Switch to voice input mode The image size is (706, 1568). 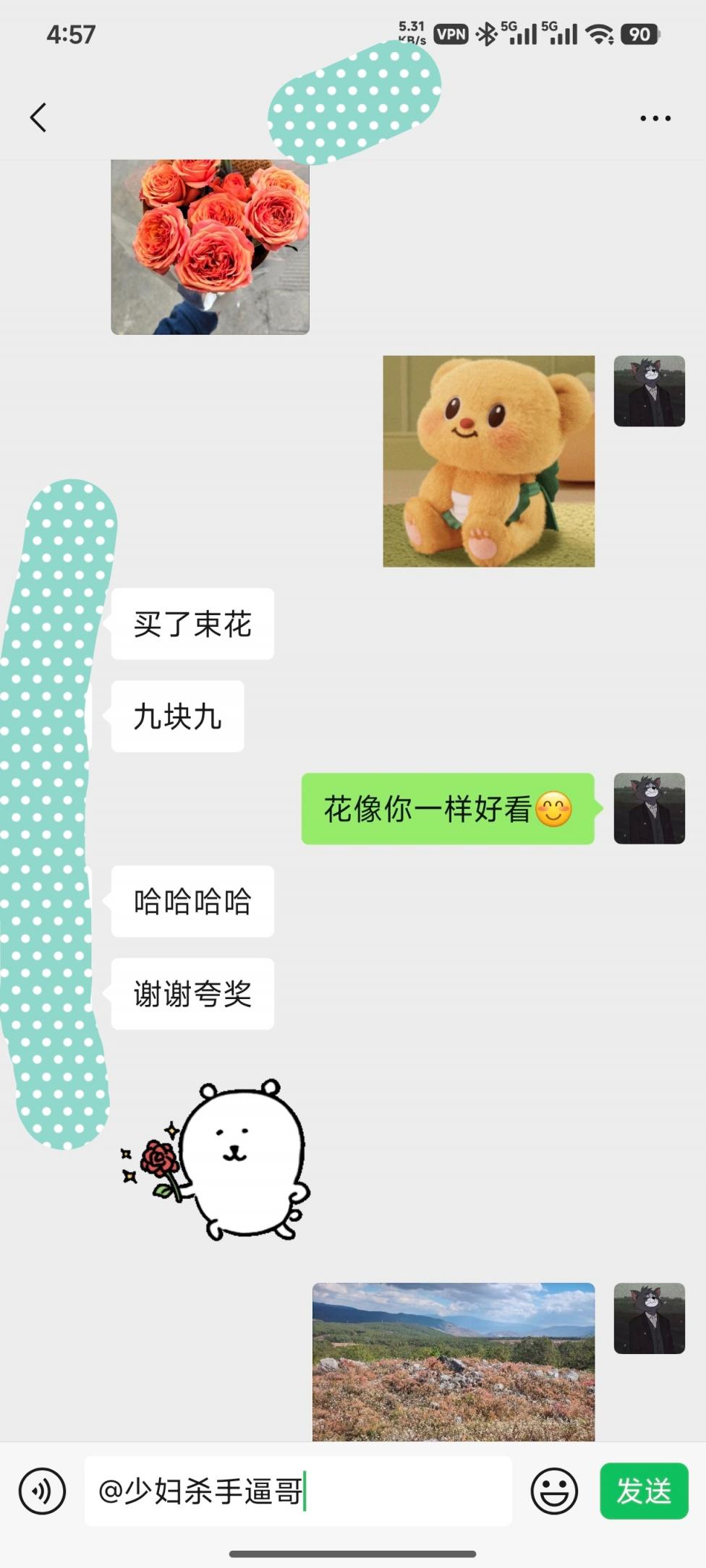pos(43,1491)
